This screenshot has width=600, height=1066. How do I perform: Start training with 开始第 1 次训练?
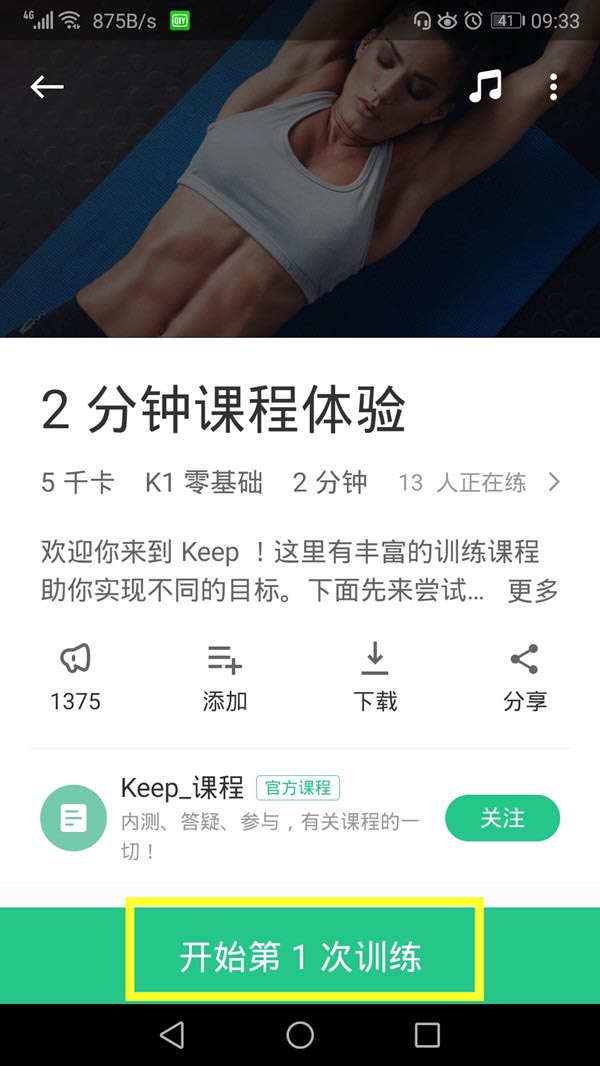pyautogui.click(x=301, y=956)
